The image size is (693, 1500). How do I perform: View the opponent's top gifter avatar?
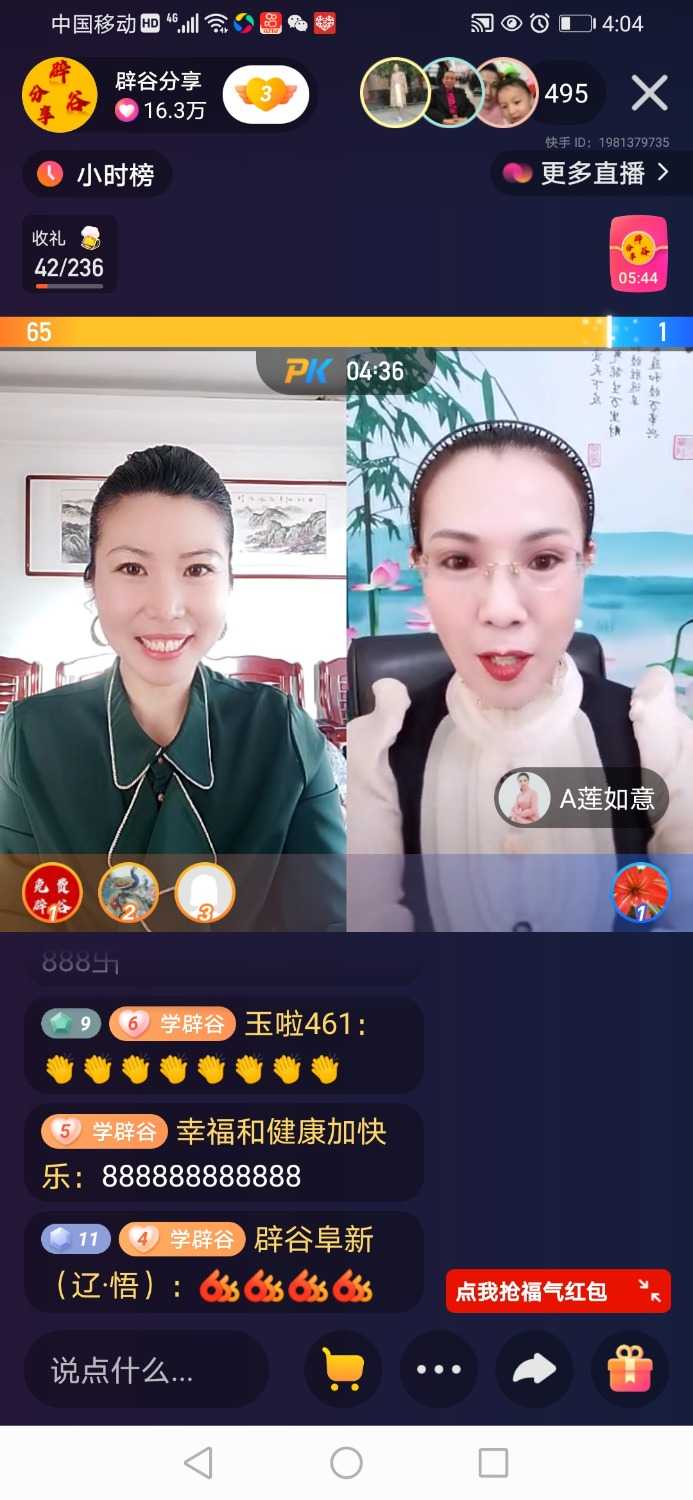pos(640,892)
